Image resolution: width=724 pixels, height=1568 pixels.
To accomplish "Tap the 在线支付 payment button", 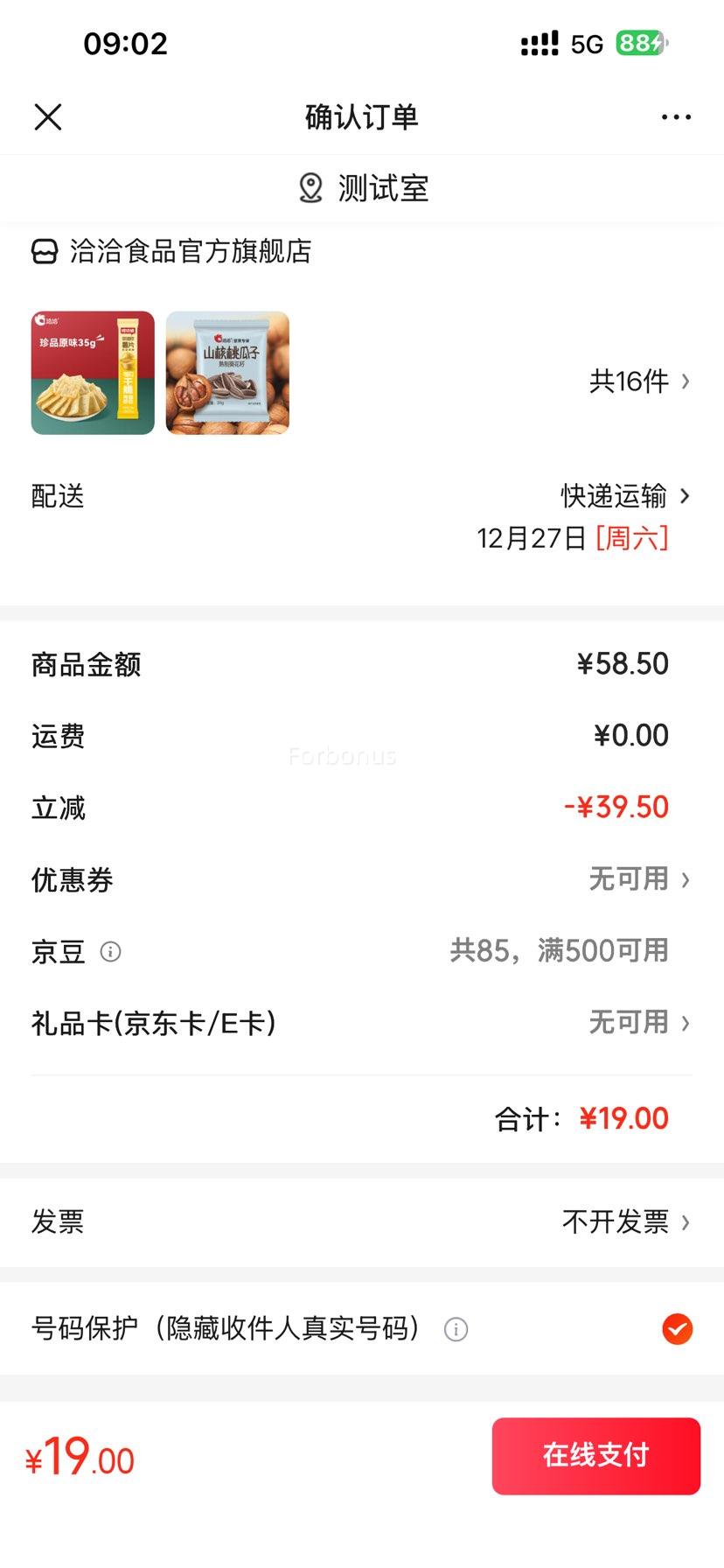I will [595, 1455].
